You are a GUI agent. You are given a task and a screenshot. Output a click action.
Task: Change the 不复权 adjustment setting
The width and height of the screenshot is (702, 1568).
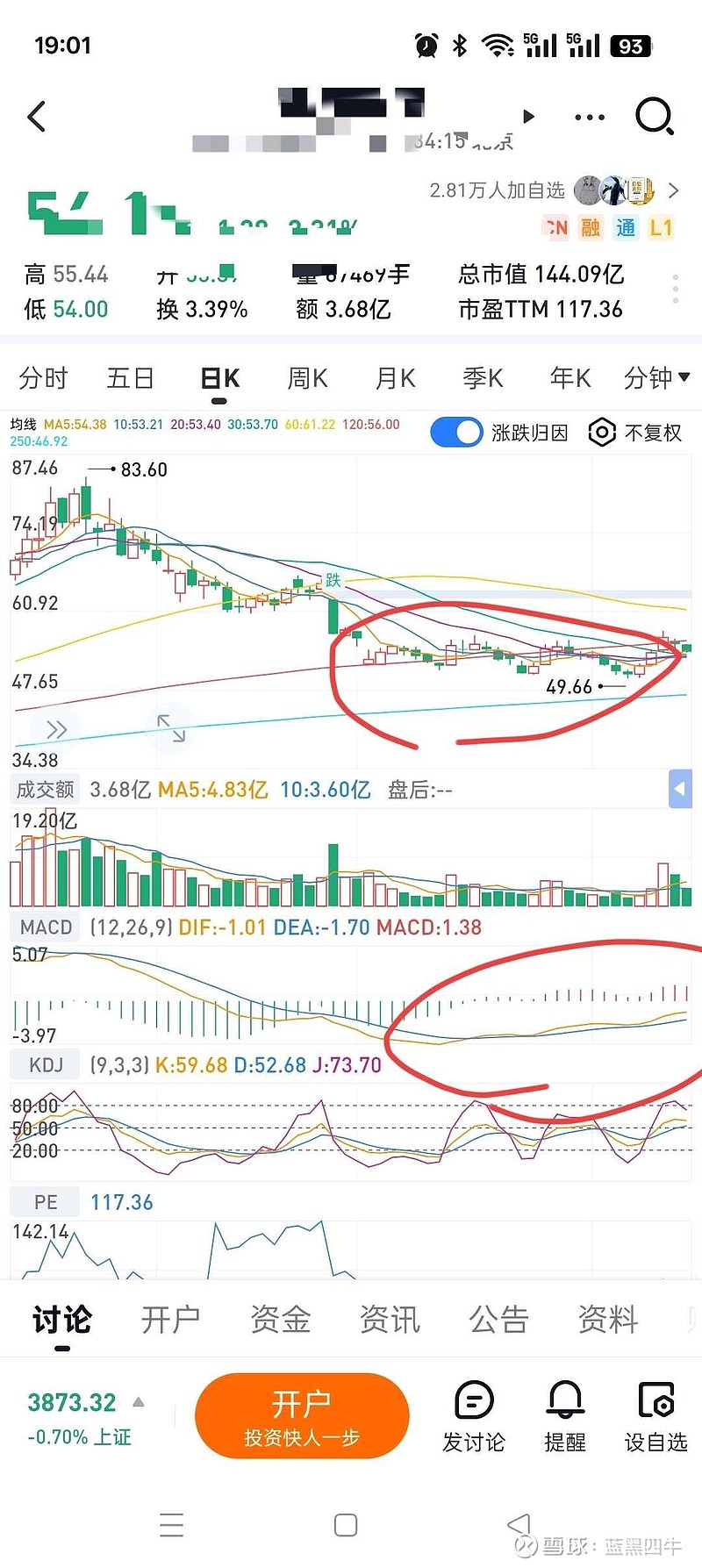click(635, 433)
